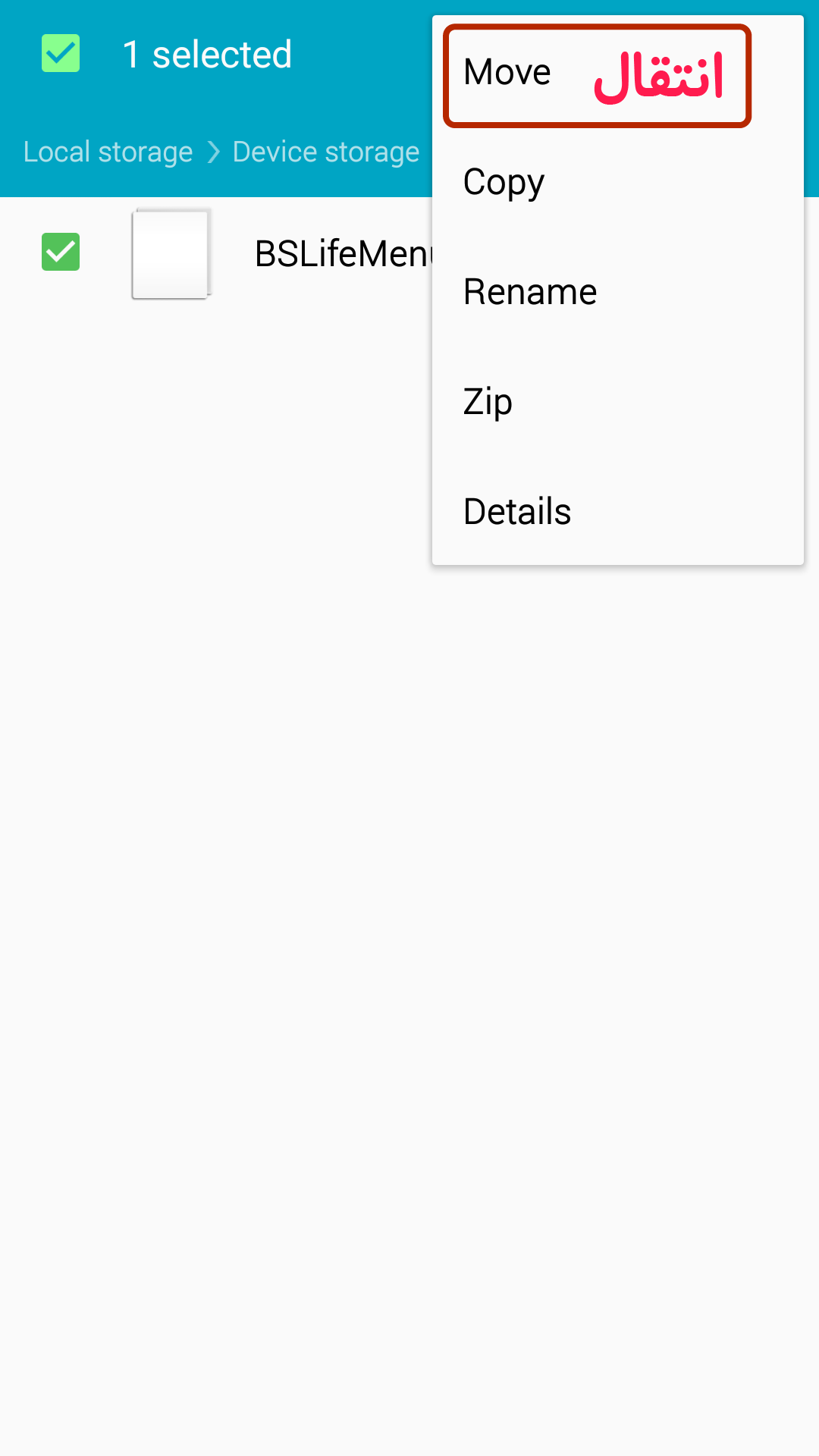Uncheck the BSLifeMenu file checkbox
819x1456 pixels.
coord(61,252)
